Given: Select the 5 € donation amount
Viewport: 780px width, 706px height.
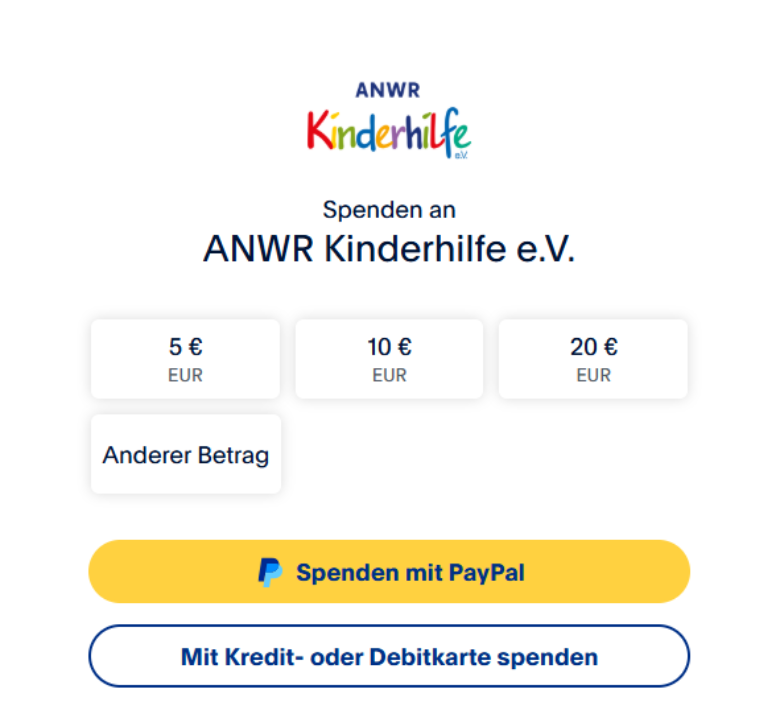Looking at the screenshot, I should 185,359.
